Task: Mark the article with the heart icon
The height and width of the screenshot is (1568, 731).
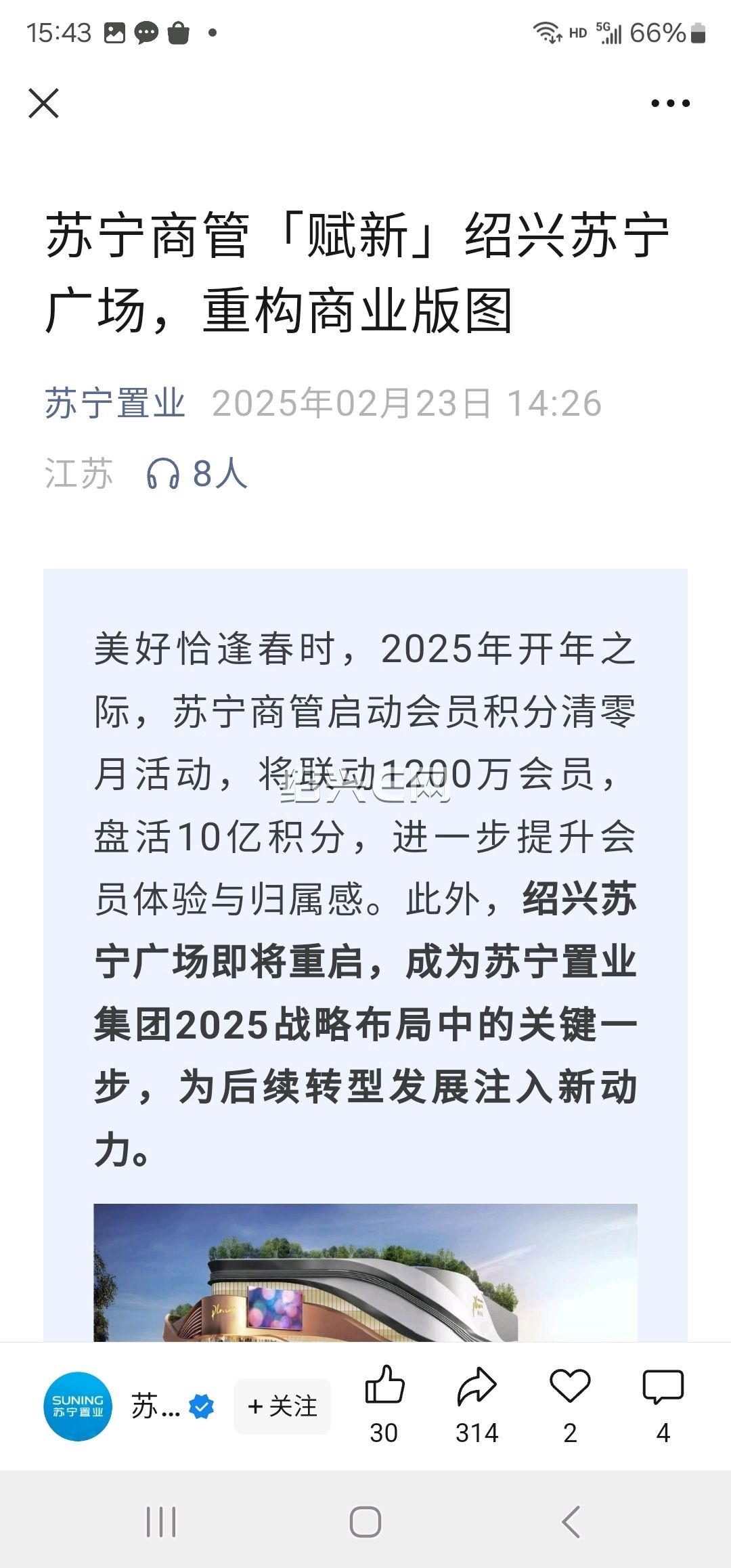Action: click(x=570, y=1385)
